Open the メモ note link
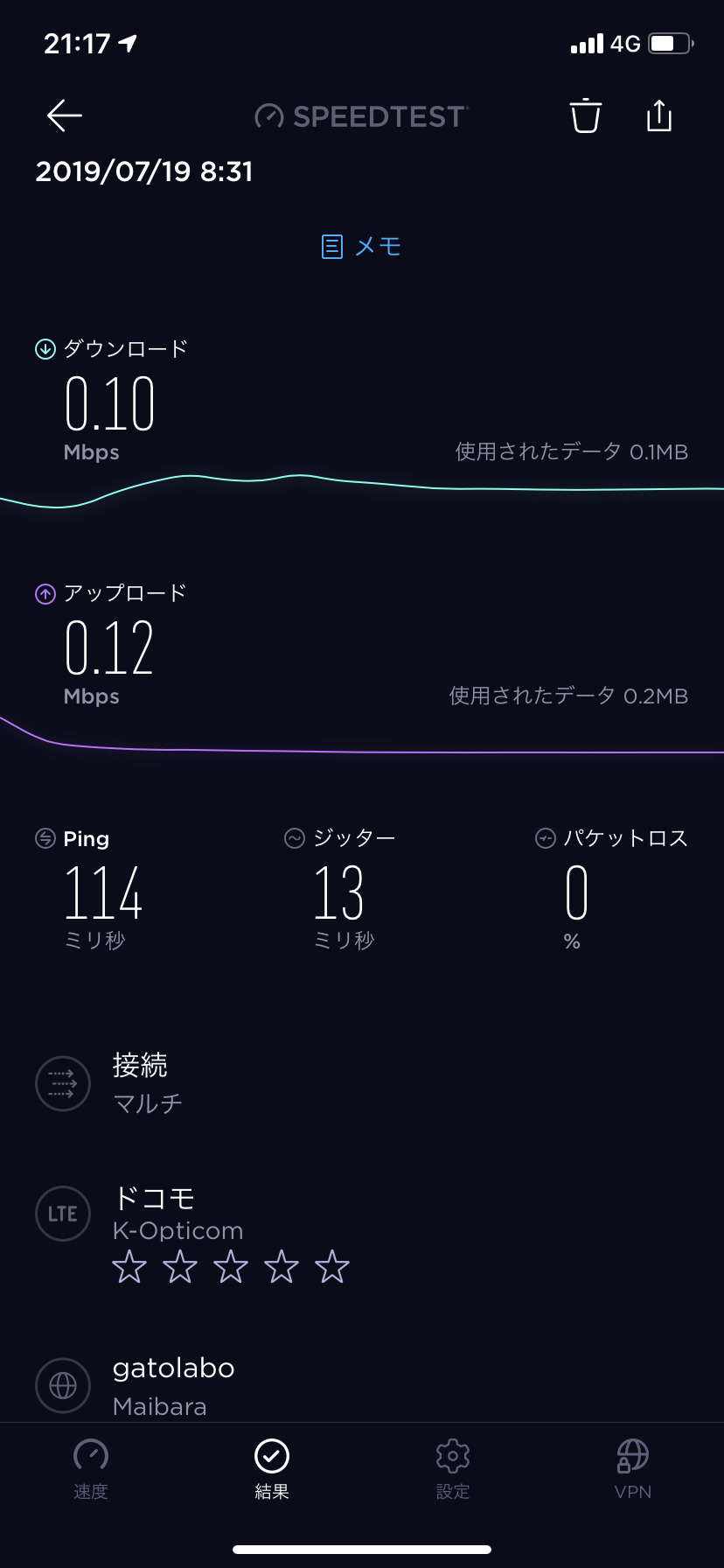The height and width of the screenshot is (1568, 724). point(361,247)
